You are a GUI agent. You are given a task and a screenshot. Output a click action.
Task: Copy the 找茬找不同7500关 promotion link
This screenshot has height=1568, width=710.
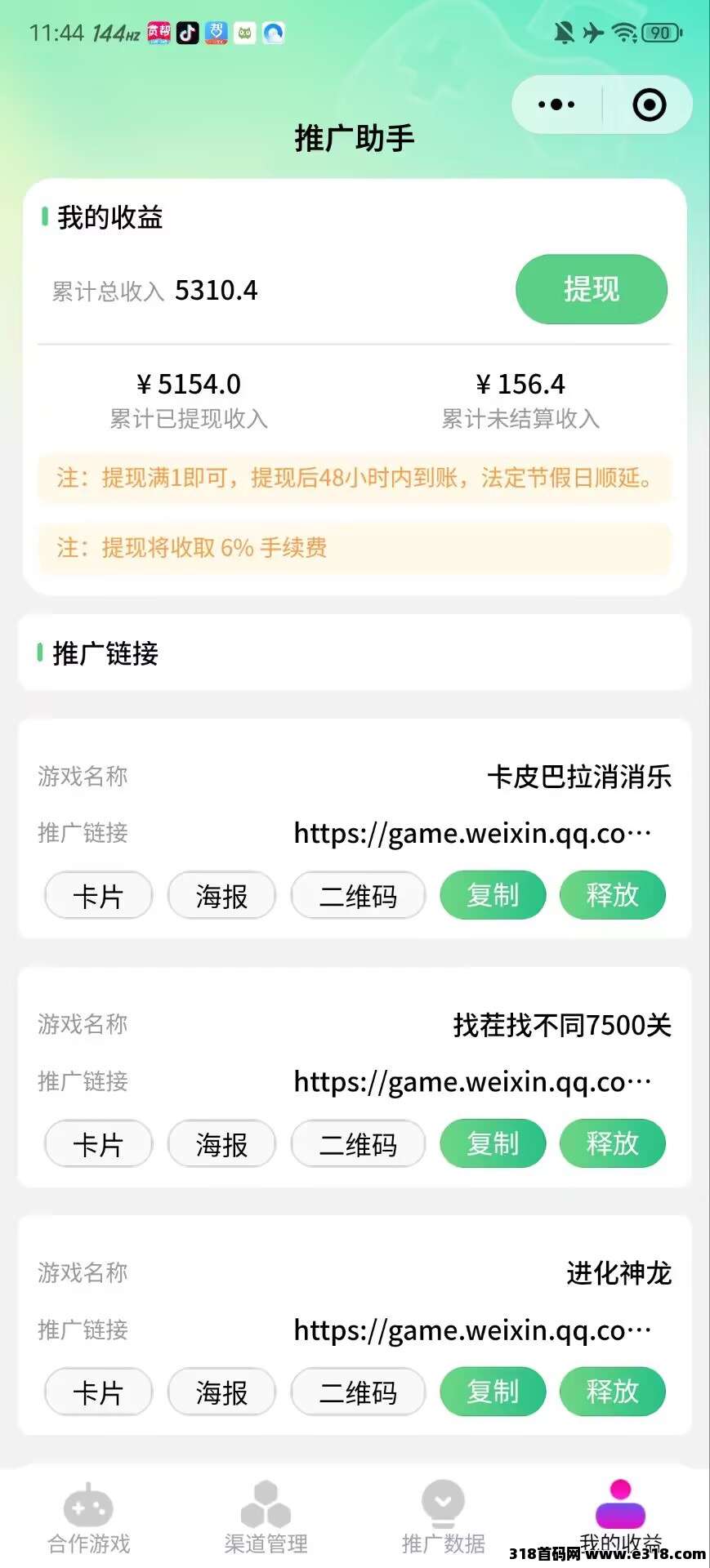pos(493,1143)
